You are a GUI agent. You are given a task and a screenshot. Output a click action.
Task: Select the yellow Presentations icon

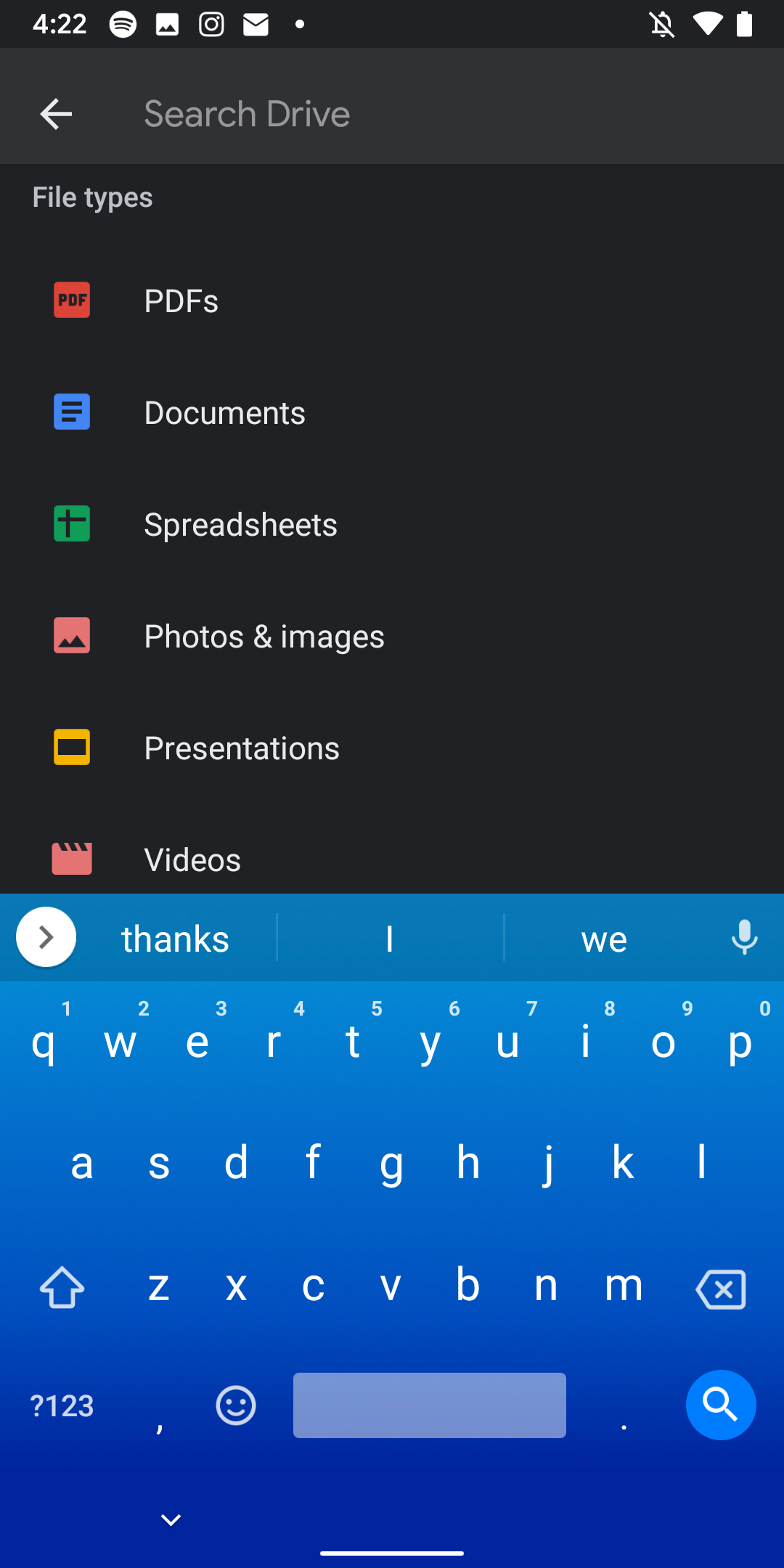(71, 747)
